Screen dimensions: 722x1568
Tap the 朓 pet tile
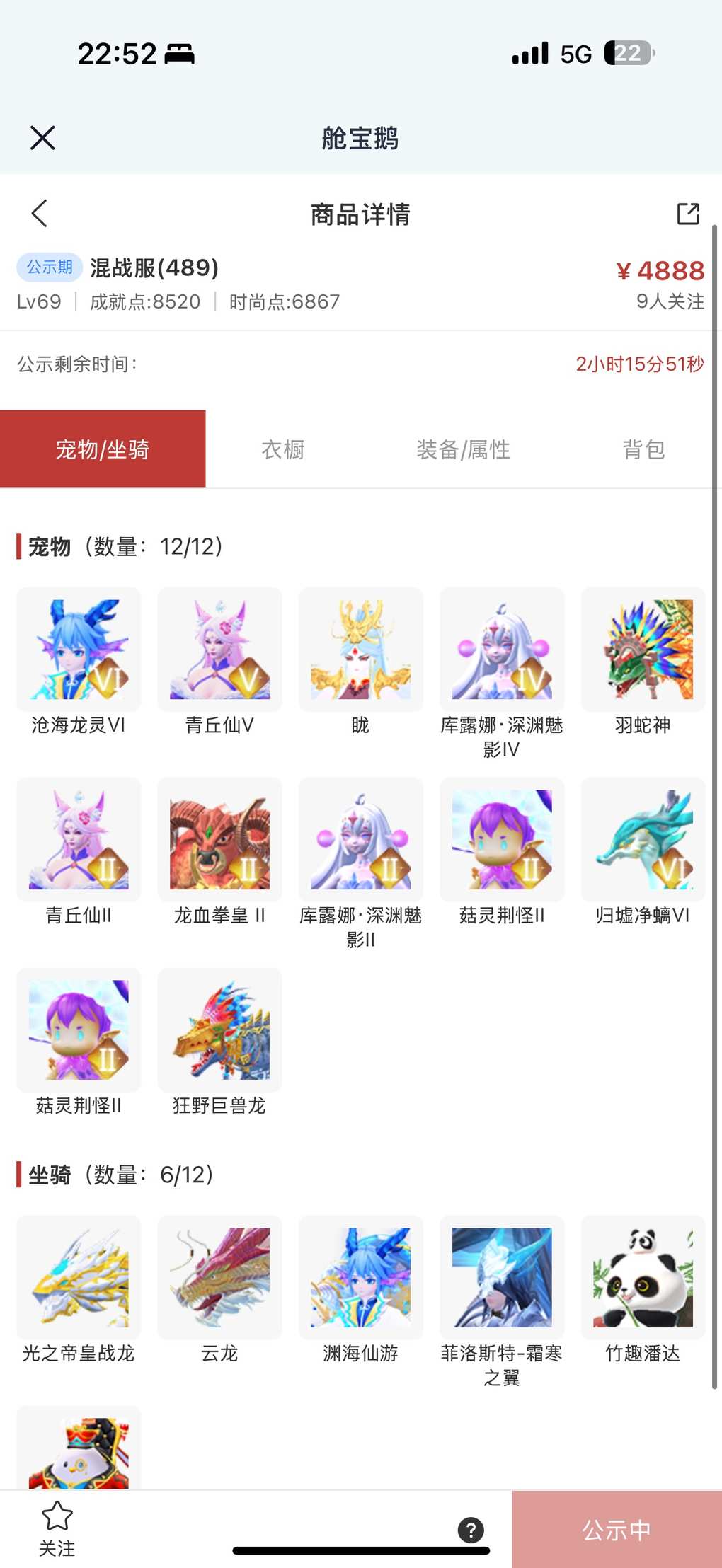(361, 650)
